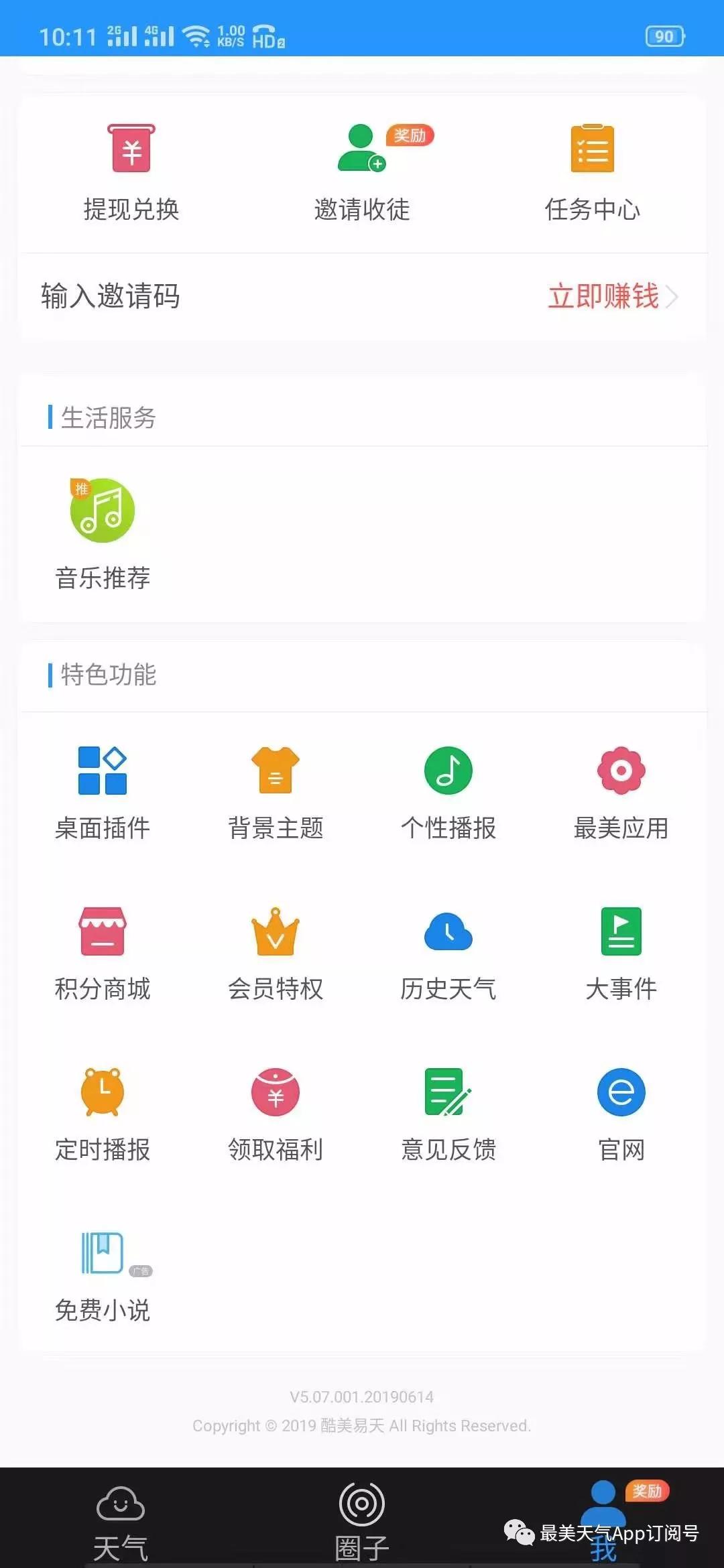Open 积分商城 points mall
The width and height of the screenshot is (724, 1568).
(x=103, y=954)
